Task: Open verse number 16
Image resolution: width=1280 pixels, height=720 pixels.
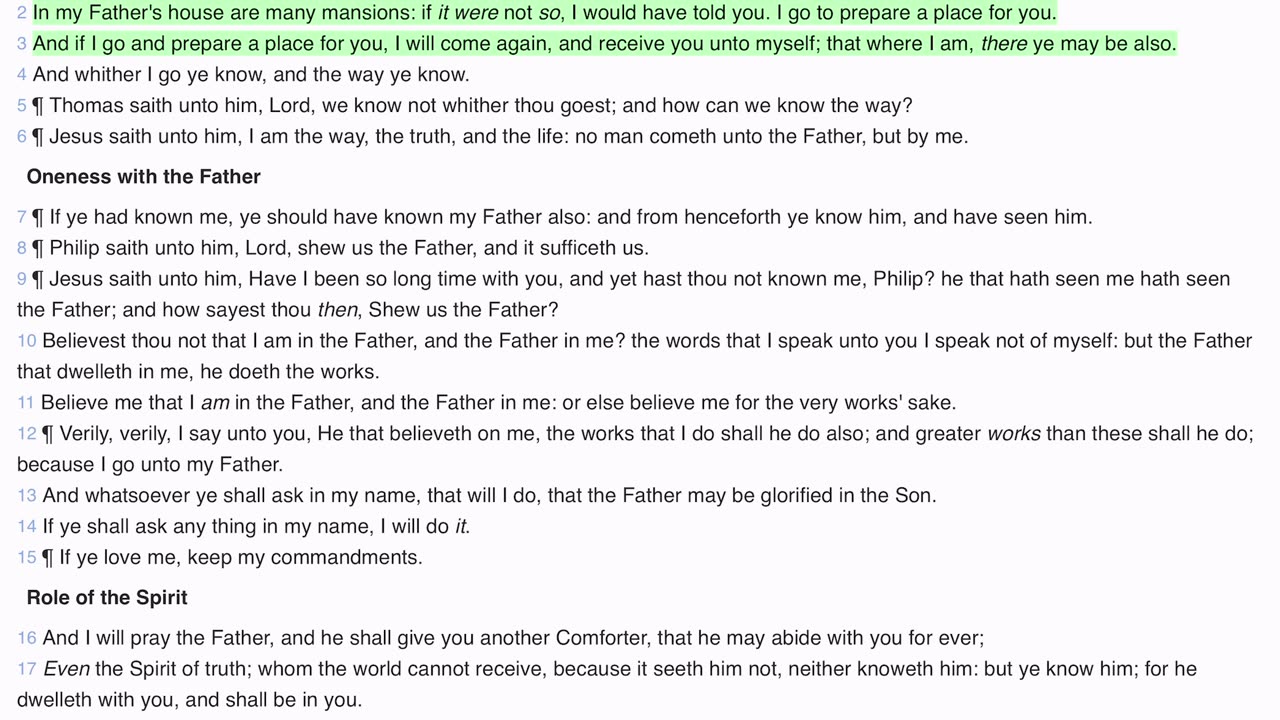Action: coord(27,638)
